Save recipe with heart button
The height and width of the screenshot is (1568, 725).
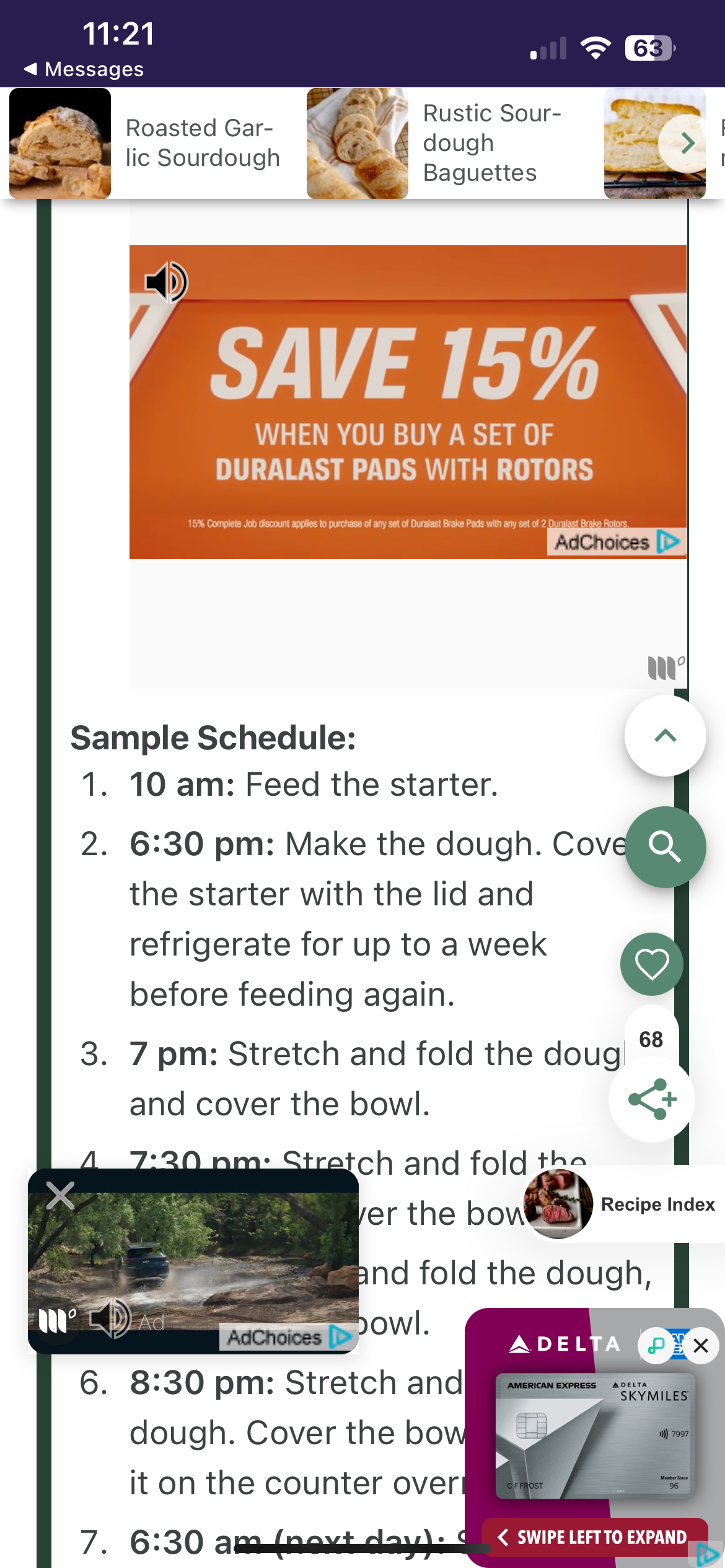pos(652,964)
